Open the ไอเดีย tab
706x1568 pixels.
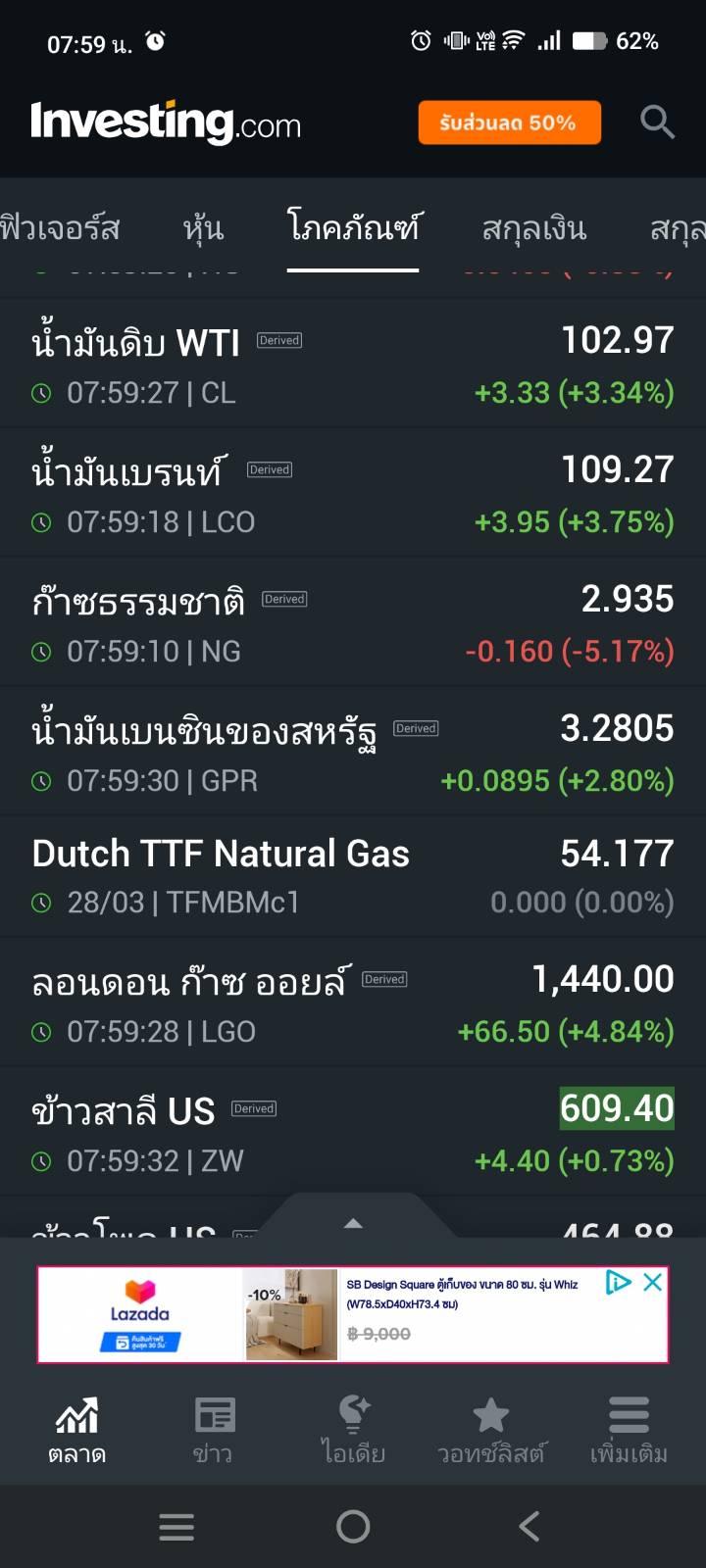(x=353, y=1430)
